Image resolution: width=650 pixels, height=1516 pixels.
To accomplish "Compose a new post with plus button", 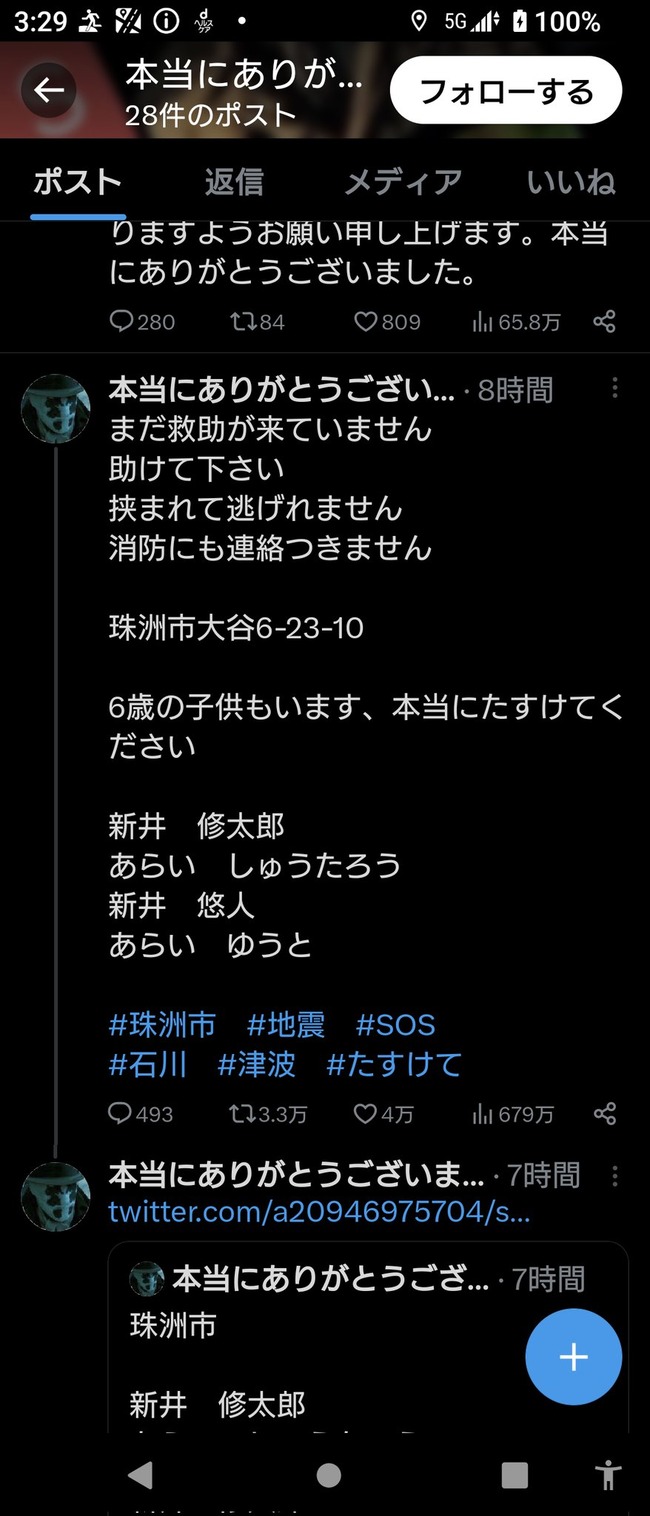I will point(573,1357).
